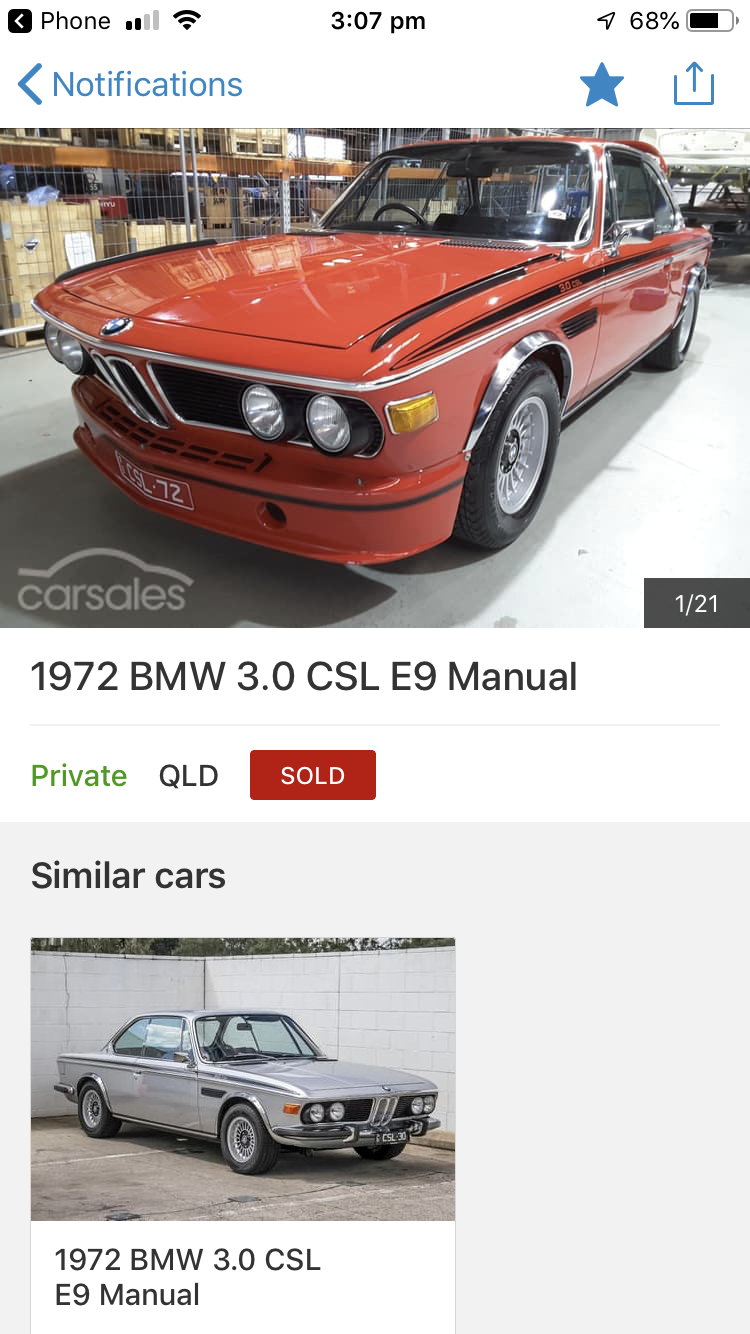Go back to Notifications

[x=130, y=85]
